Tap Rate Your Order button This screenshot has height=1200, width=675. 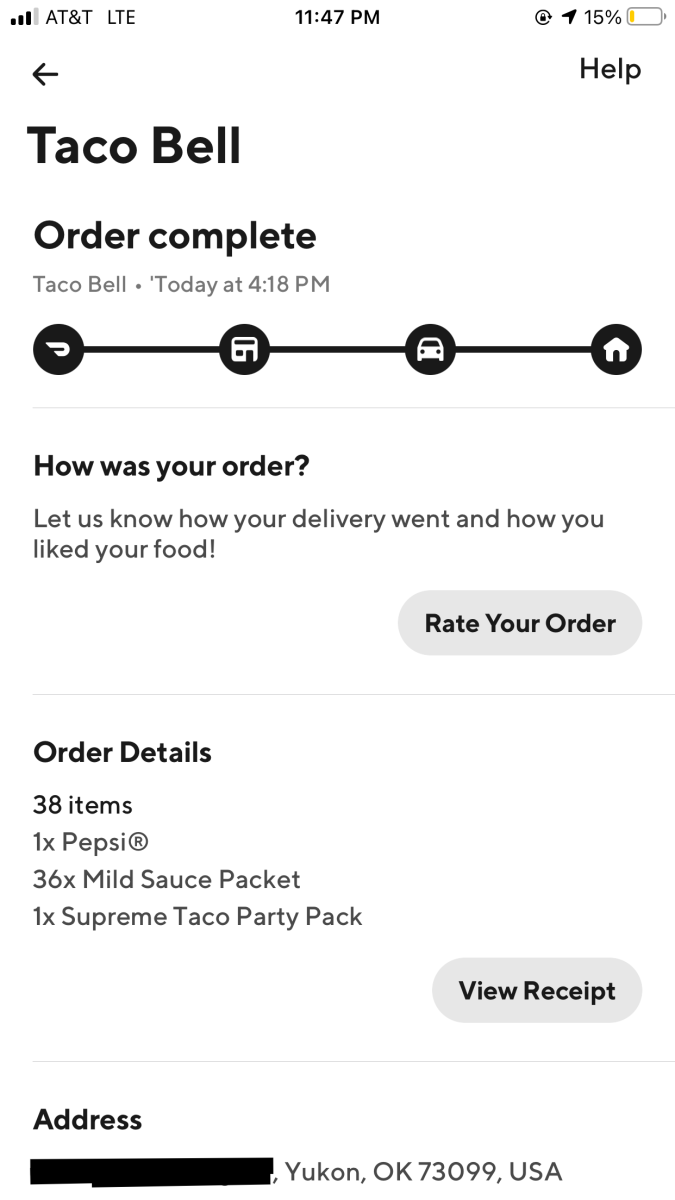(520, 623)
